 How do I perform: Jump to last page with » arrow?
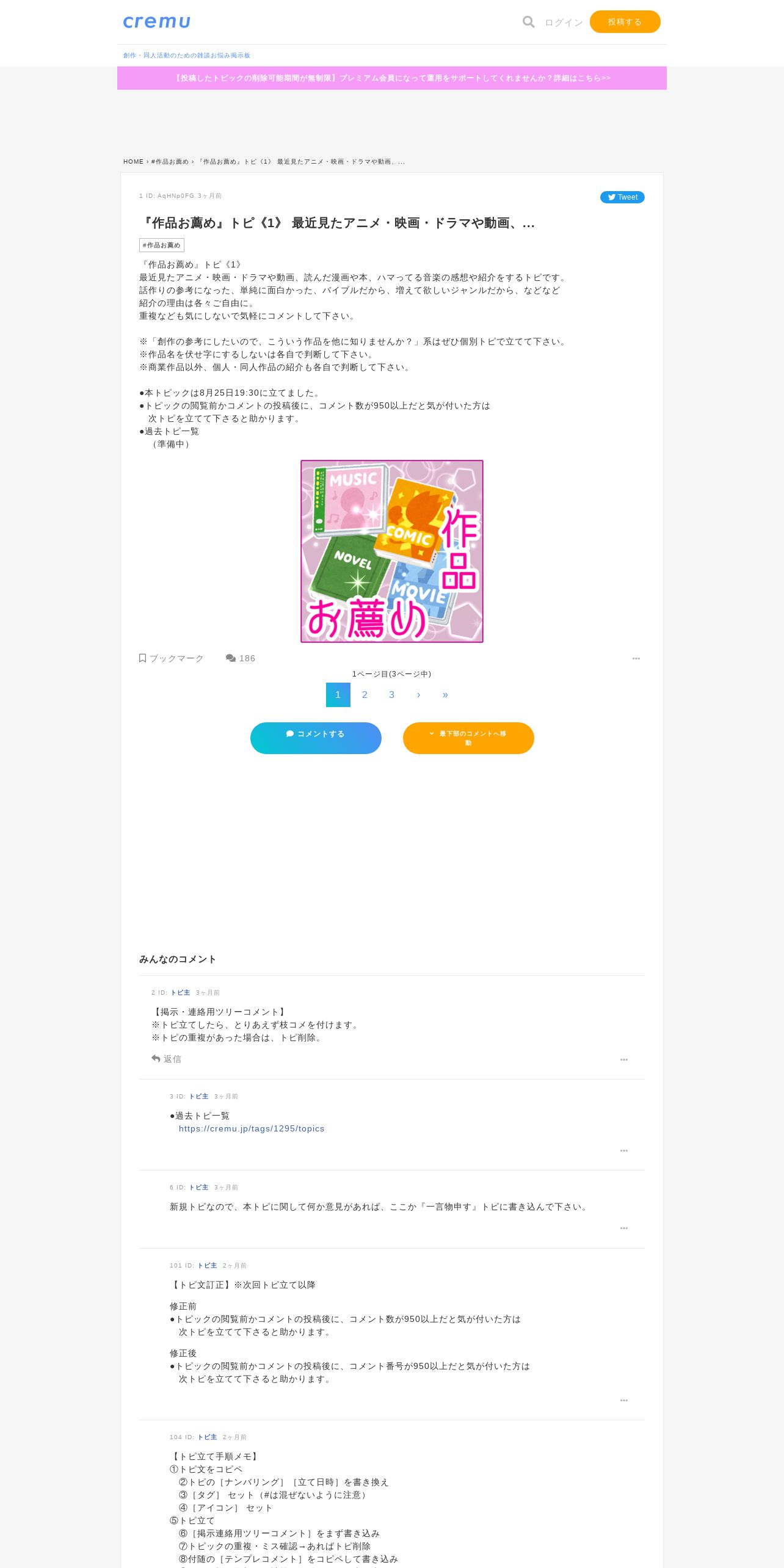[x=445, y=695]
